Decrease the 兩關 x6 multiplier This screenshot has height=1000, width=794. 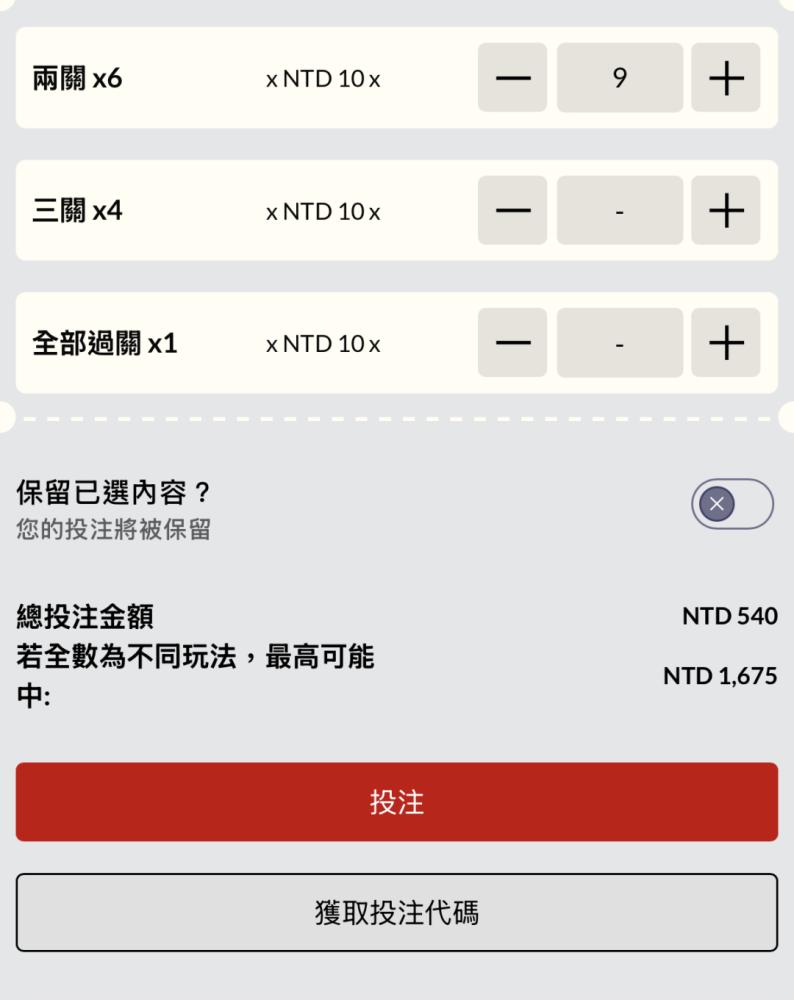pyautogui.click(x=512, y=78)
